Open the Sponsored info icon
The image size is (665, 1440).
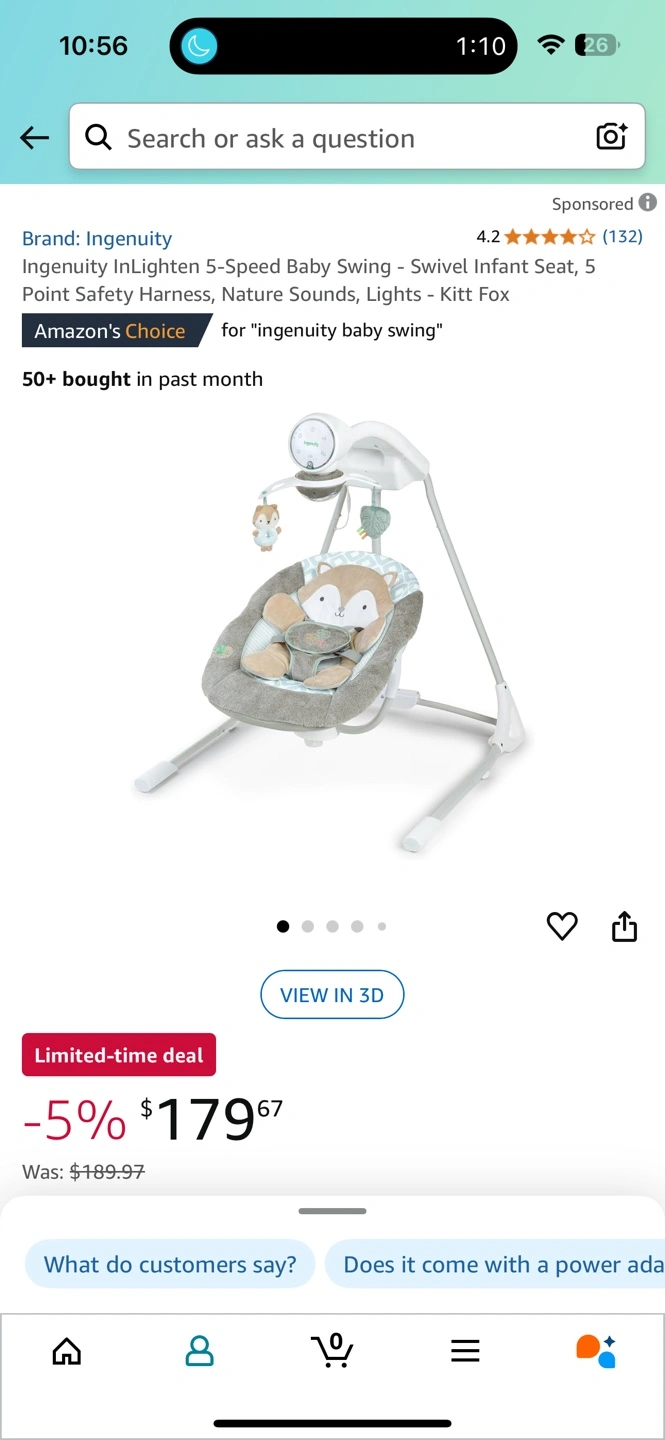648,203
